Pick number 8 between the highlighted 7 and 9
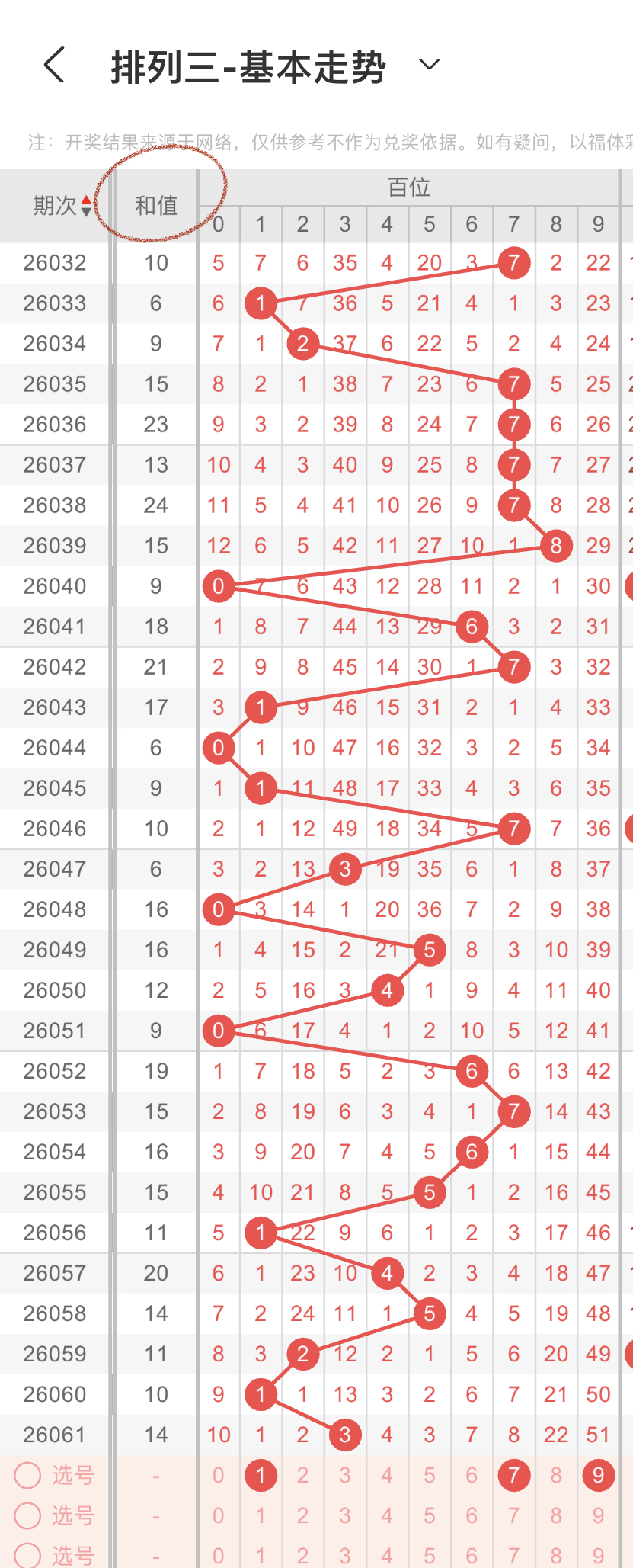Screen dimensions: 633x1568 556,1475
